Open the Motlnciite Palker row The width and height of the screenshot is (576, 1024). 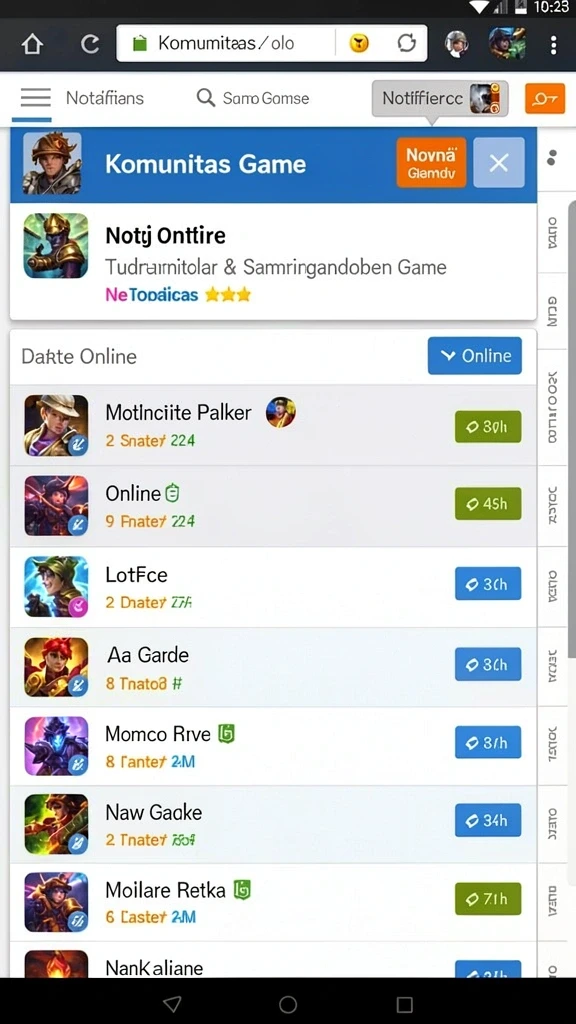tap(273, 425)
